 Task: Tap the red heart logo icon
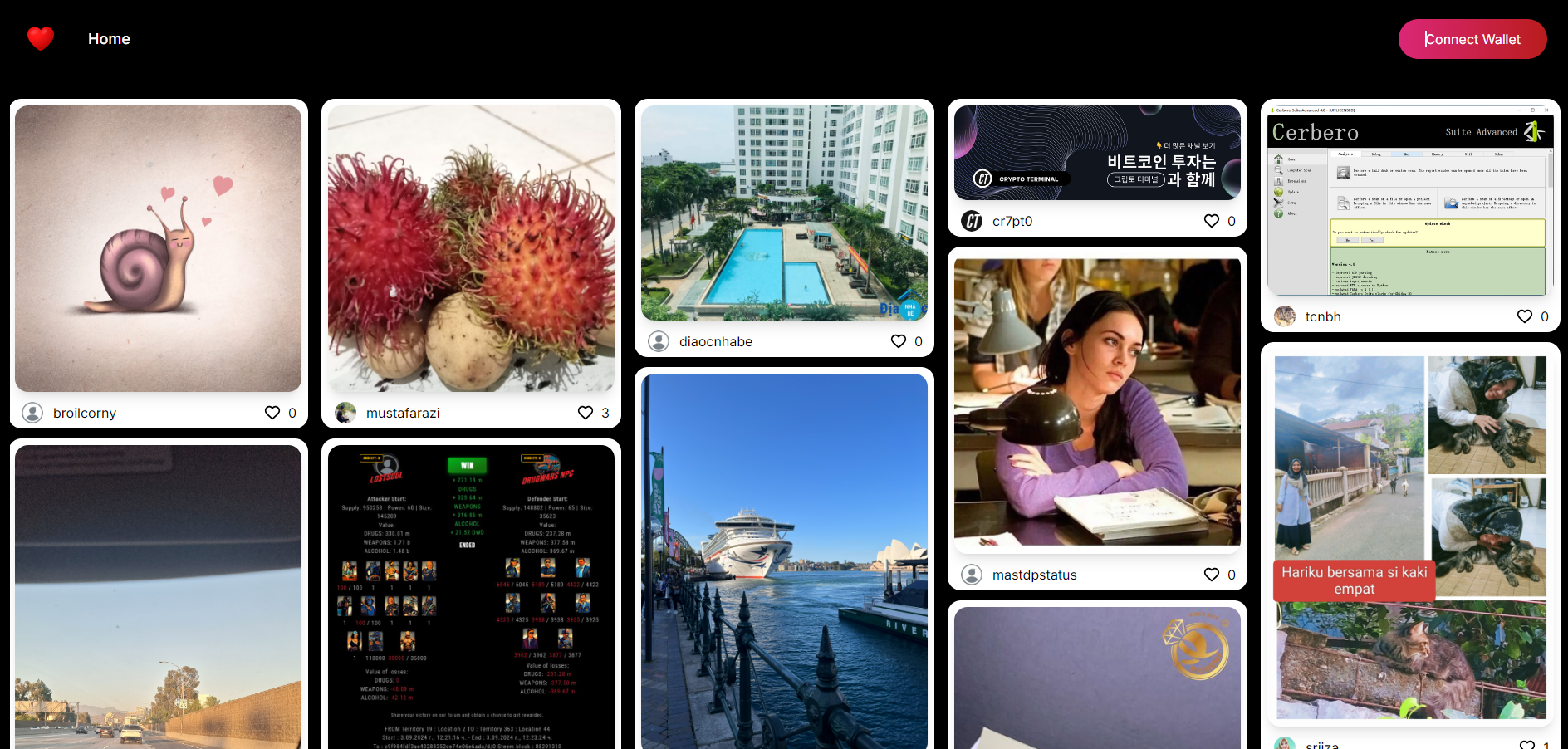[x=41, y=38]
